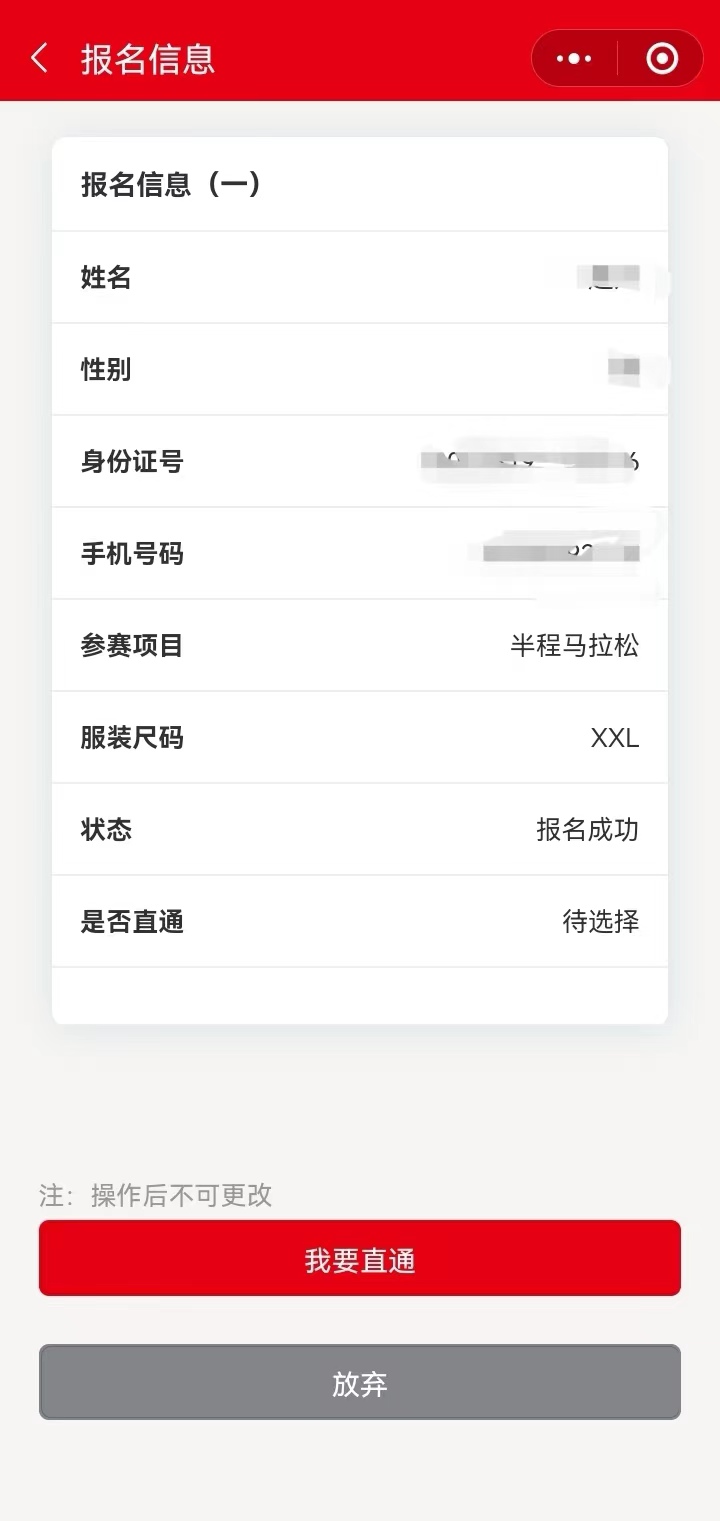Confirm 我要直通 direct entry
The width and height of the screenshot is (720, 1521).
click(360, 1259)
